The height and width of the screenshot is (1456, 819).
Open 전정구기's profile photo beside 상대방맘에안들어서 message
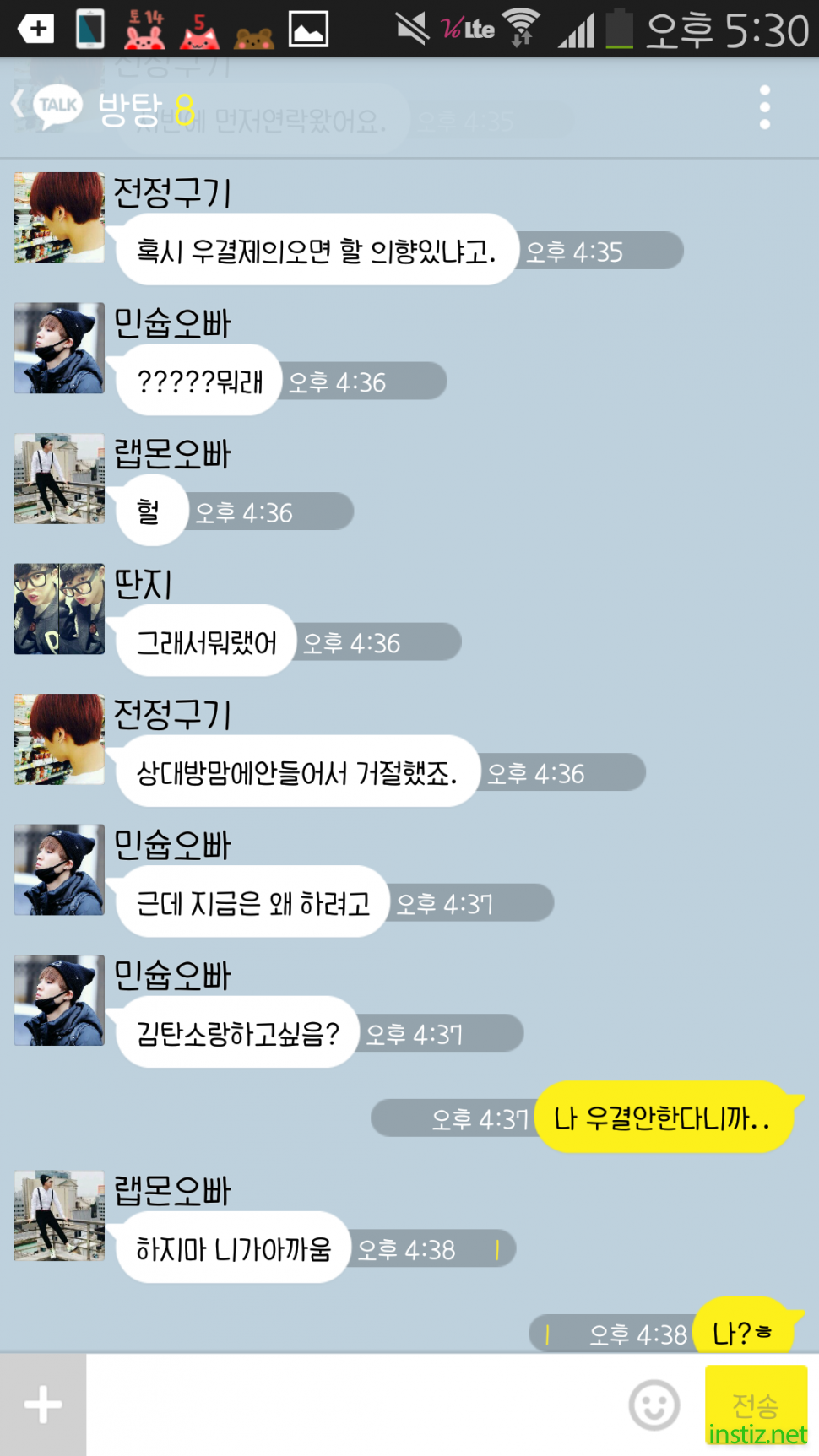coord(59,739)
